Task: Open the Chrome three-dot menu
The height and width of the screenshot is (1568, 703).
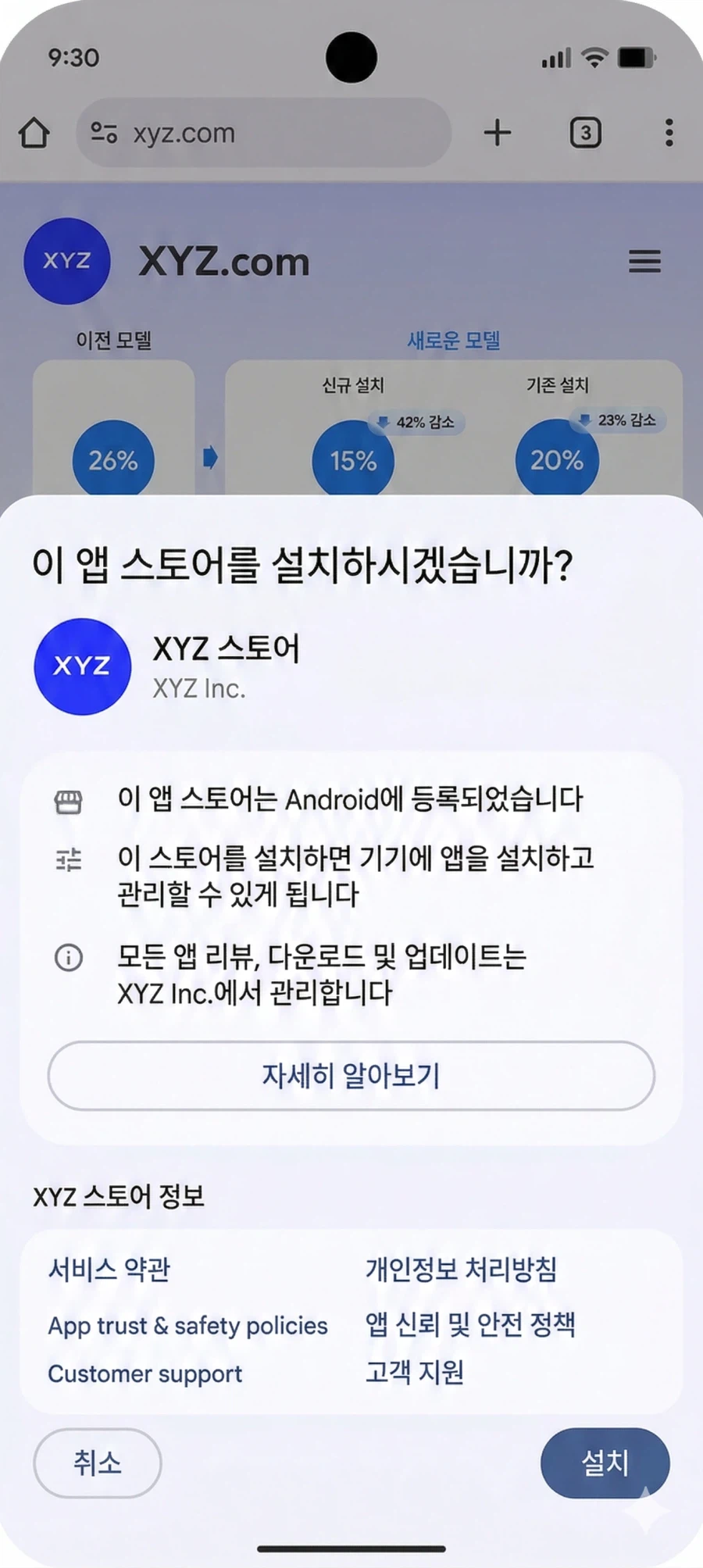Action: pyautogui.click(x=668, y=133)
